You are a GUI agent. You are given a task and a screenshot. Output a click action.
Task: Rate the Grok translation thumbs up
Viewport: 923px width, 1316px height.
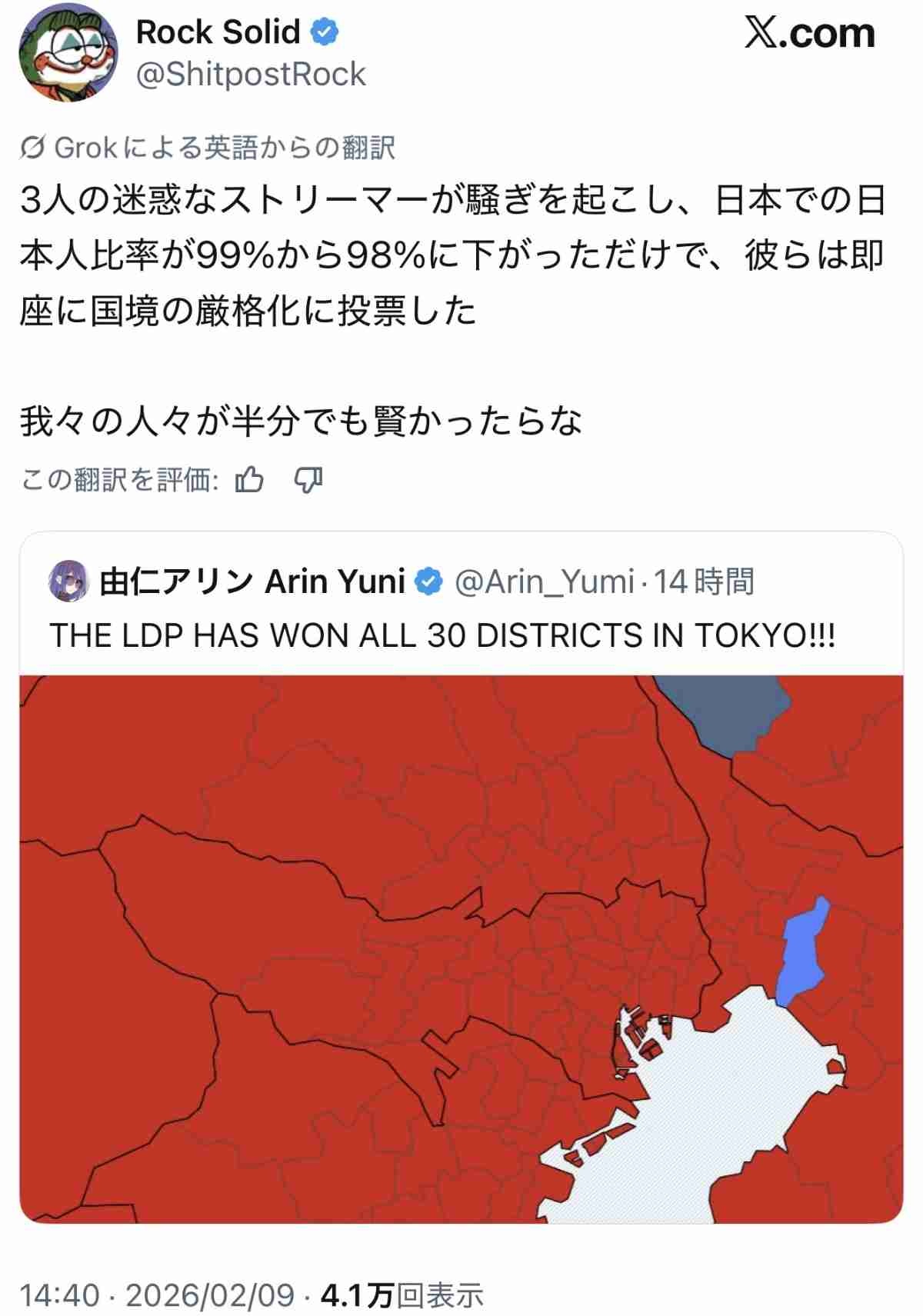pyautogui.click(x=249, y=481)
